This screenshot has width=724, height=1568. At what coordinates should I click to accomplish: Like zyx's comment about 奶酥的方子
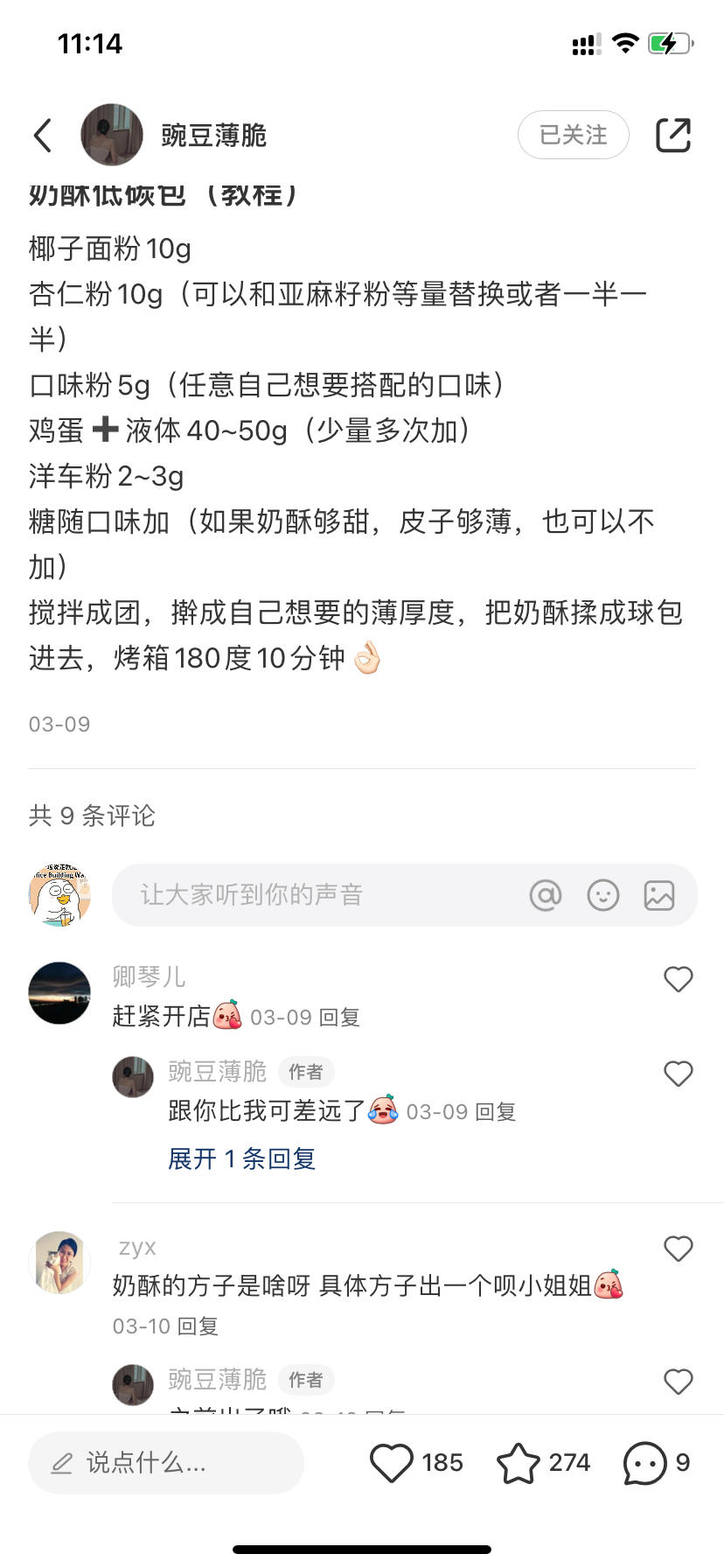678,1249
